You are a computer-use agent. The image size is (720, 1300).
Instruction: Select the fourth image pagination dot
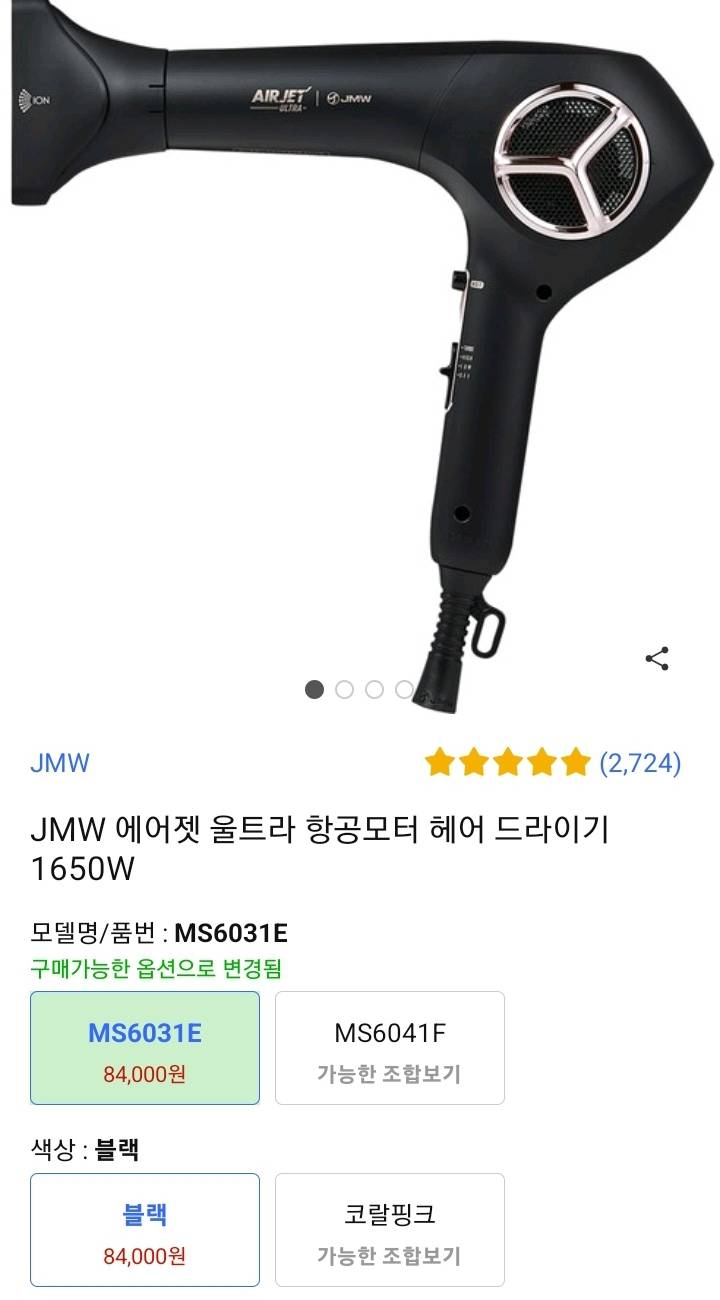(404, 690)
